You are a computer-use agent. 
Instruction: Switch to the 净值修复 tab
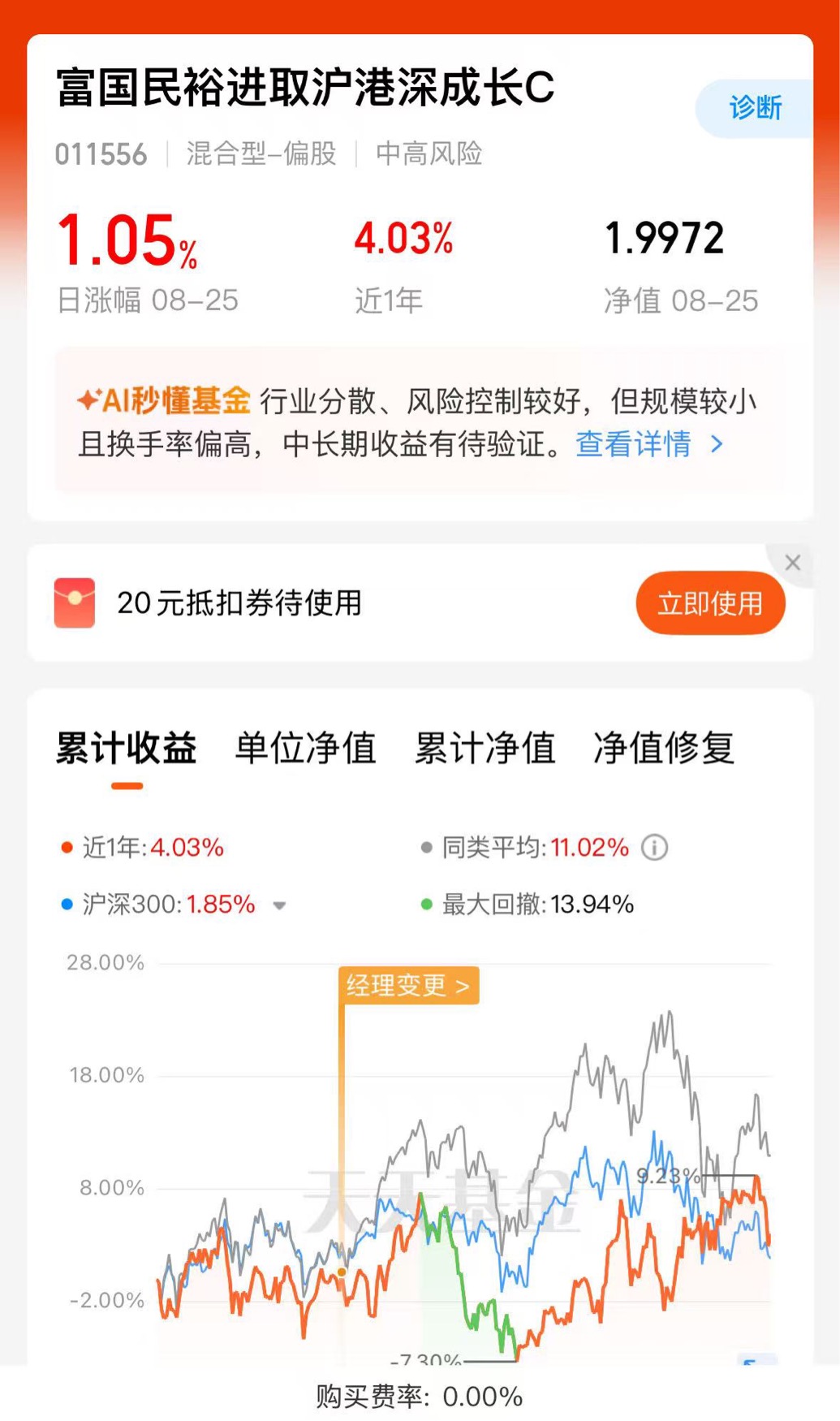coord(664,748)
